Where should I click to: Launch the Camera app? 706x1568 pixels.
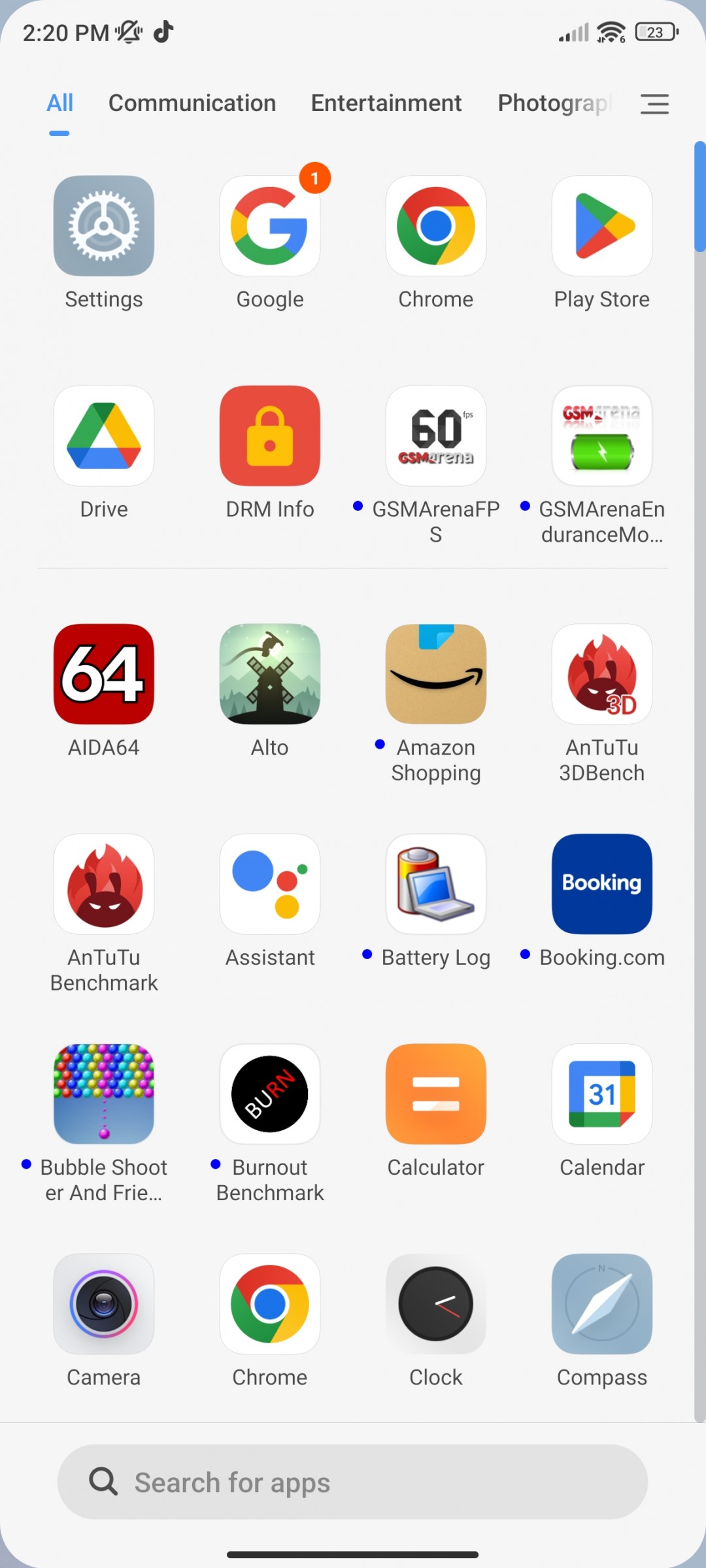coord(104,1304)
